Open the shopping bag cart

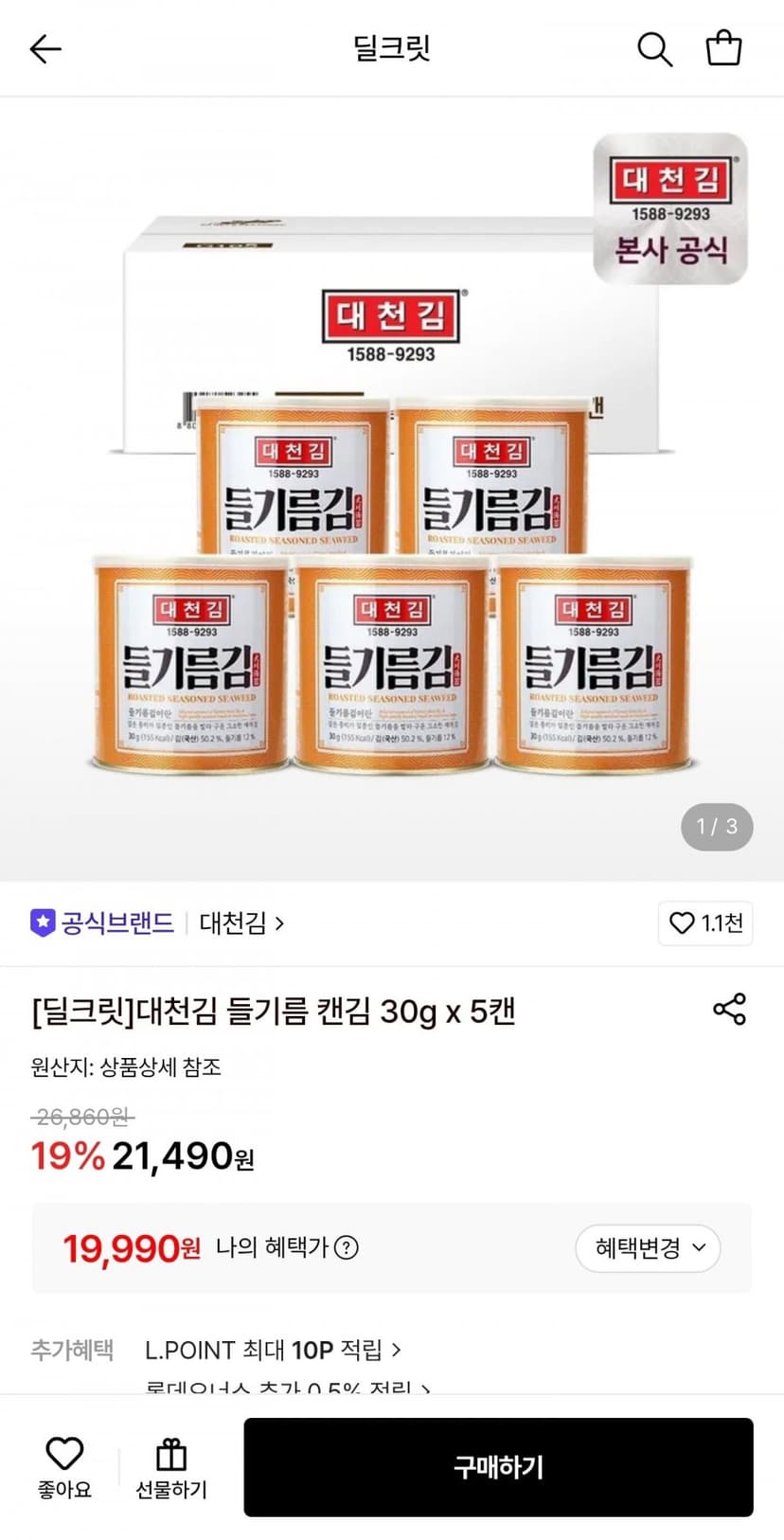724,47
